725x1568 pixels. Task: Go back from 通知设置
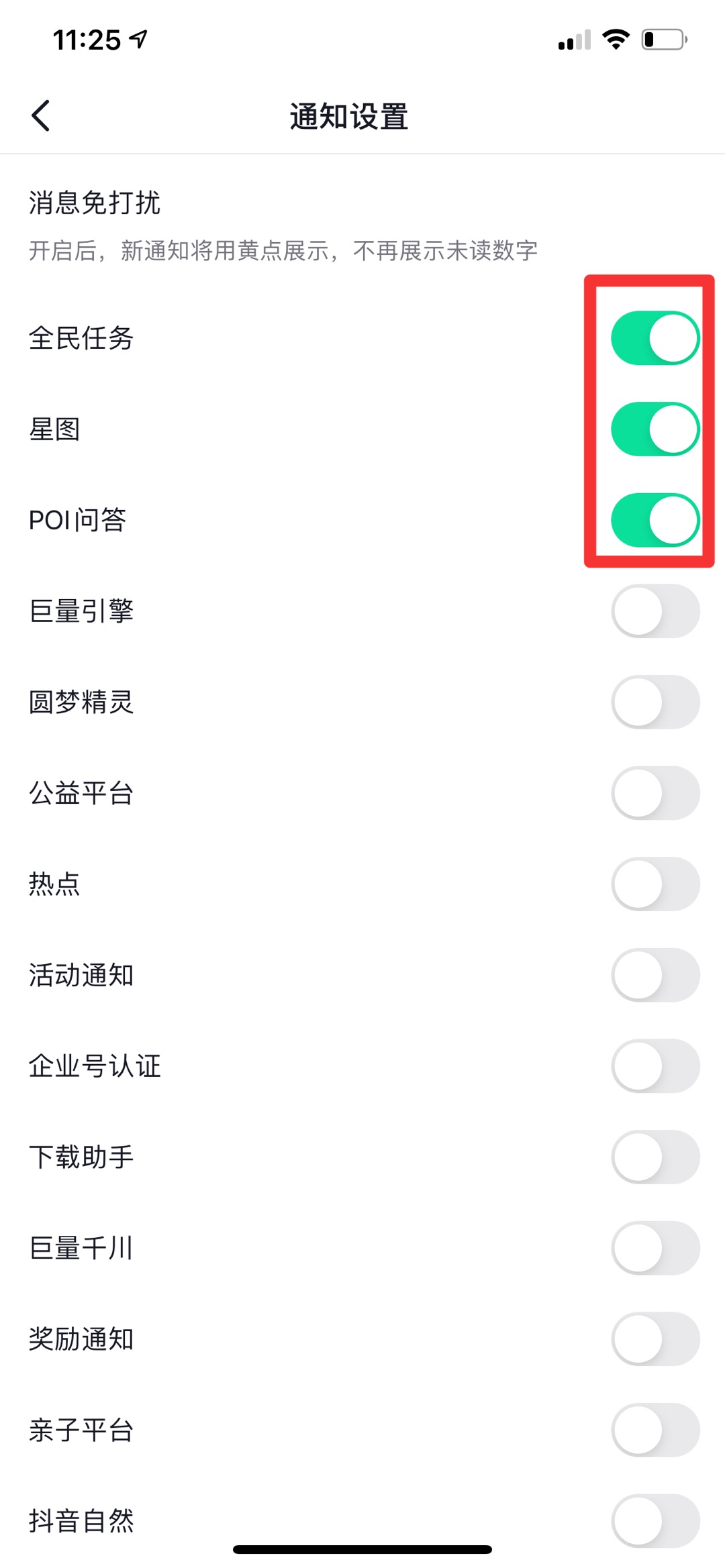pyautogui.click(x=41, y=115)
